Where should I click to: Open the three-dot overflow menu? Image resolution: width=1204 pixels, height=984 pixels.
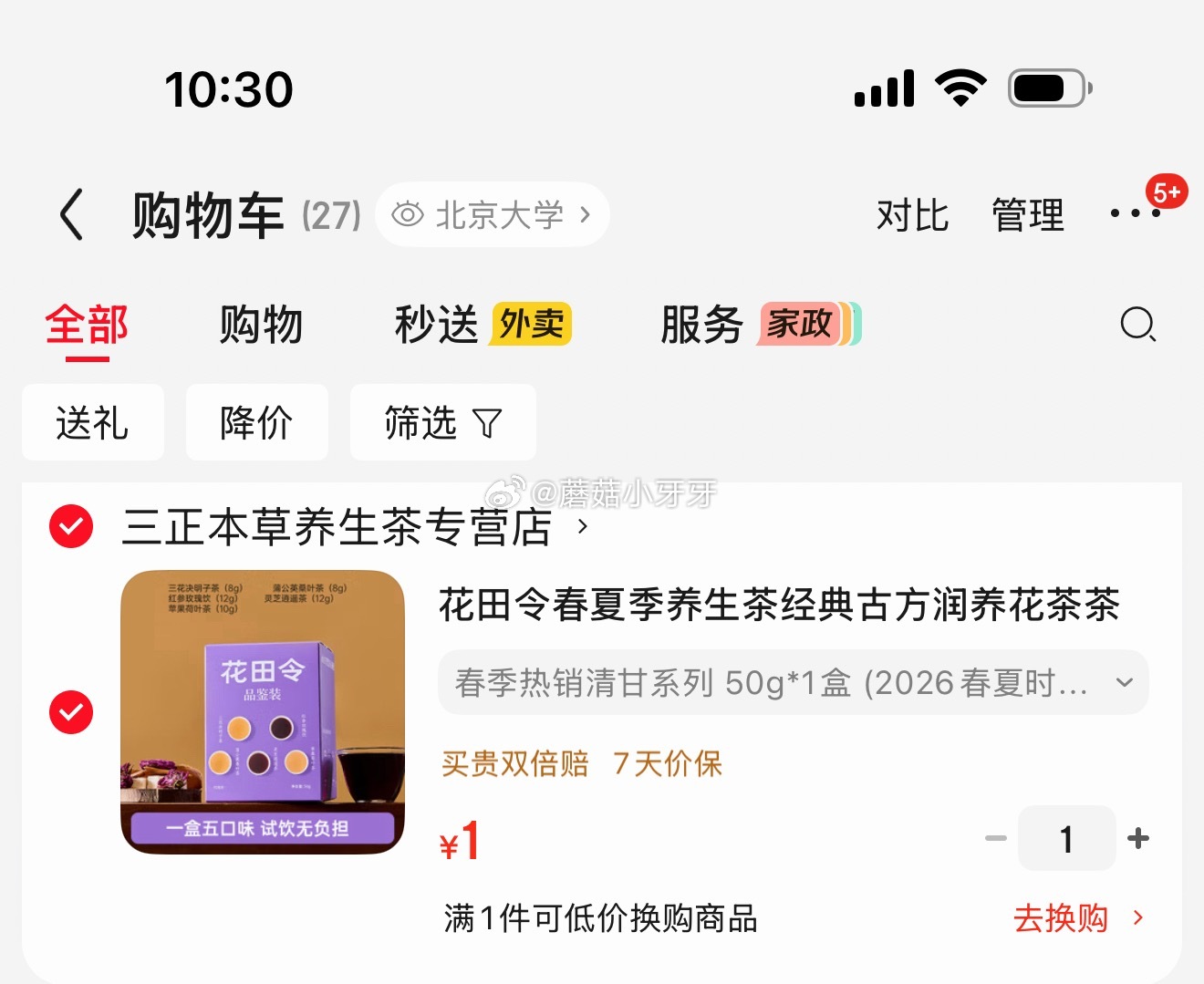click(x=1135, y=214)
